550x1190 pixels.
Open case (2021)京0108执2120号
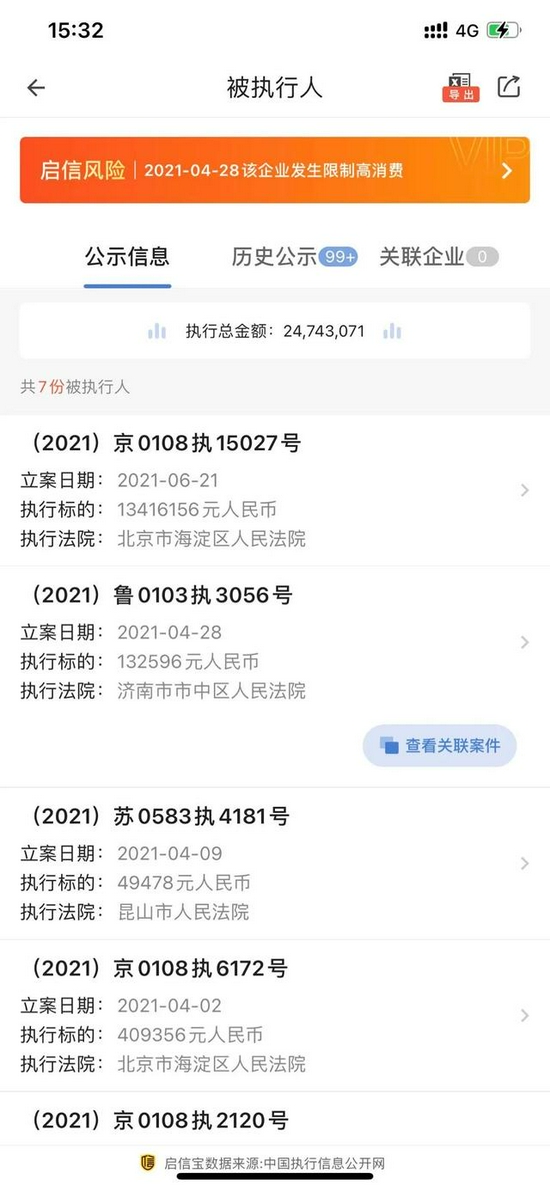click(x=275, y=1119)
